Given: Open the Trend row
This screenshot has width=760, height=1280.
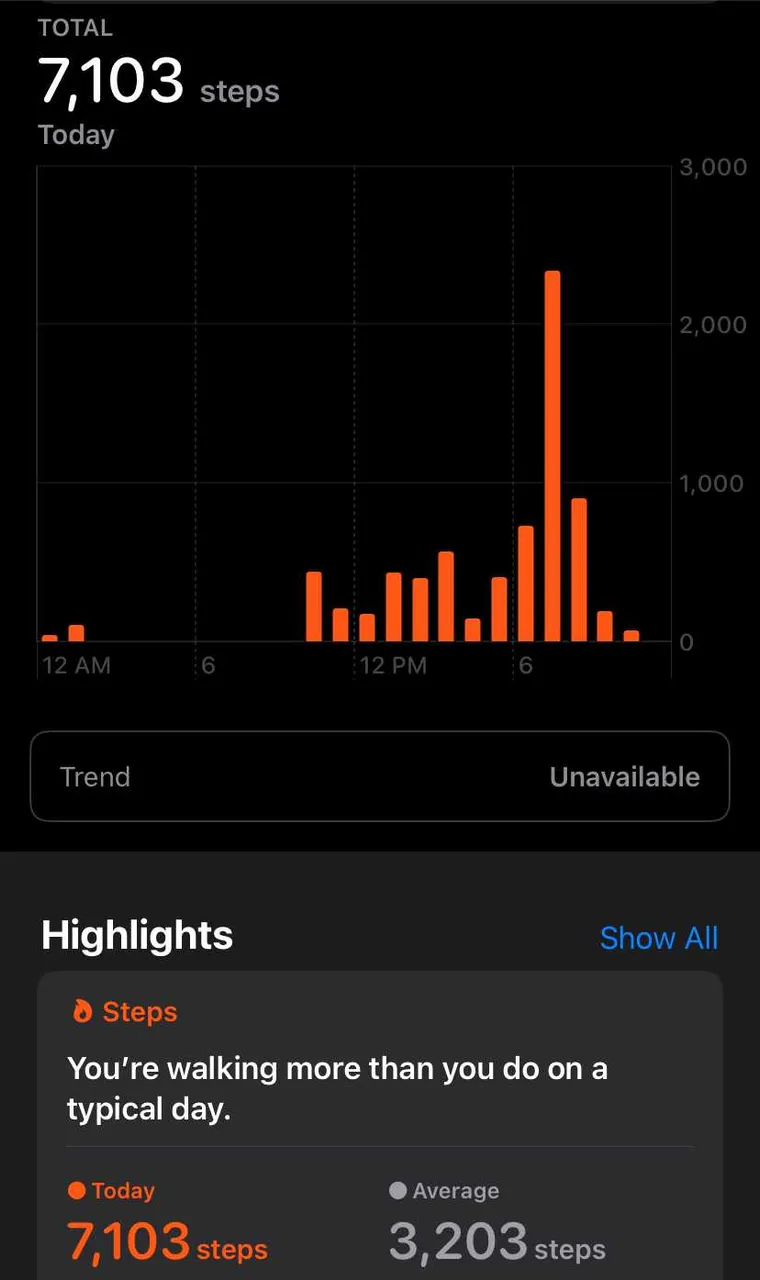Looking at the screenshot, I should [380, 777].
